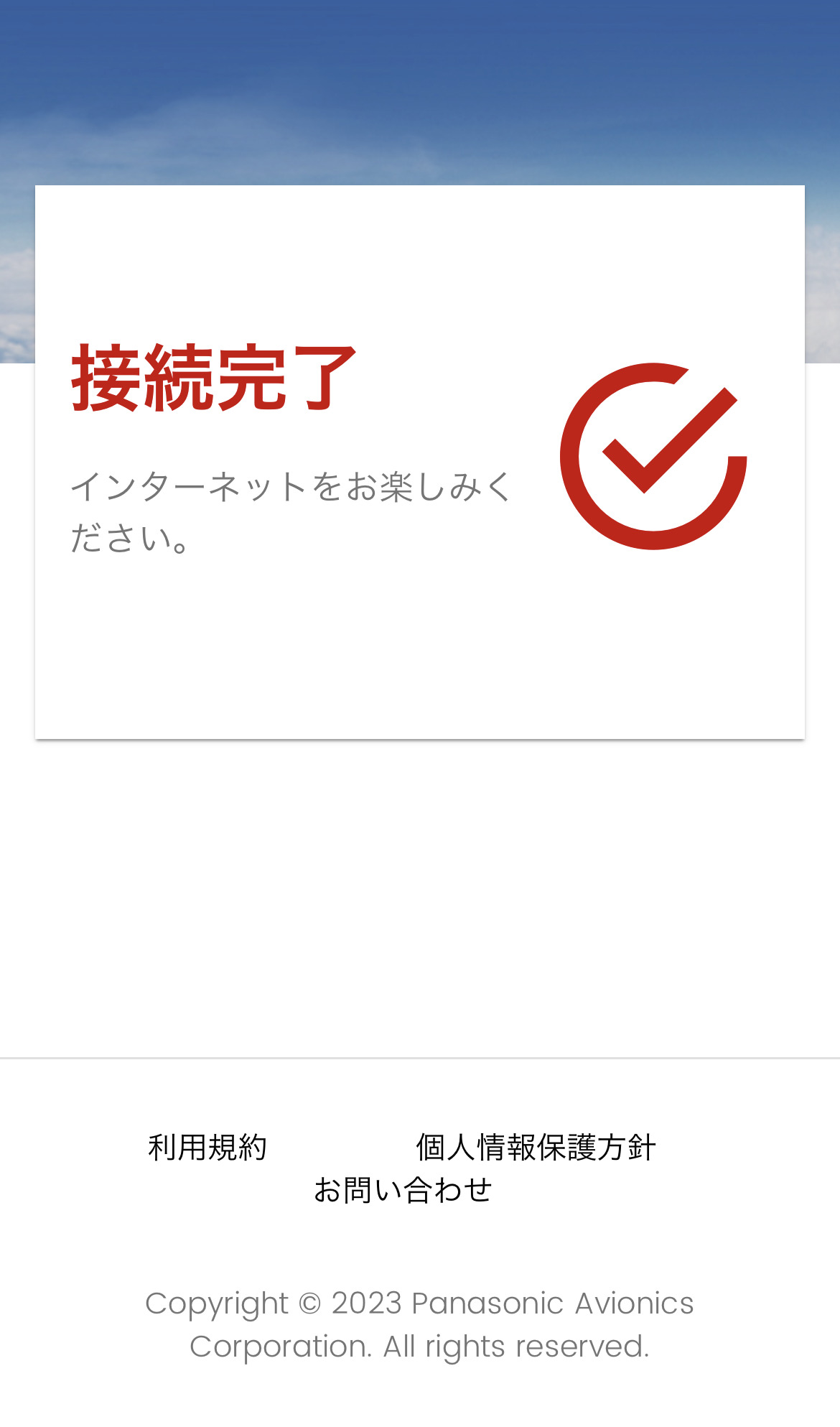Open the 個人情報保護方針 privacy policy link
This screenshot has width=840, height=1427.
point(536,1147)
